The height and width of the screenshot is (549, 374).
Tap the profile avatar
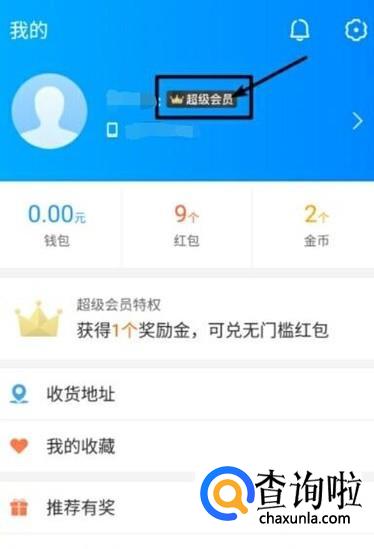(49, 111)
